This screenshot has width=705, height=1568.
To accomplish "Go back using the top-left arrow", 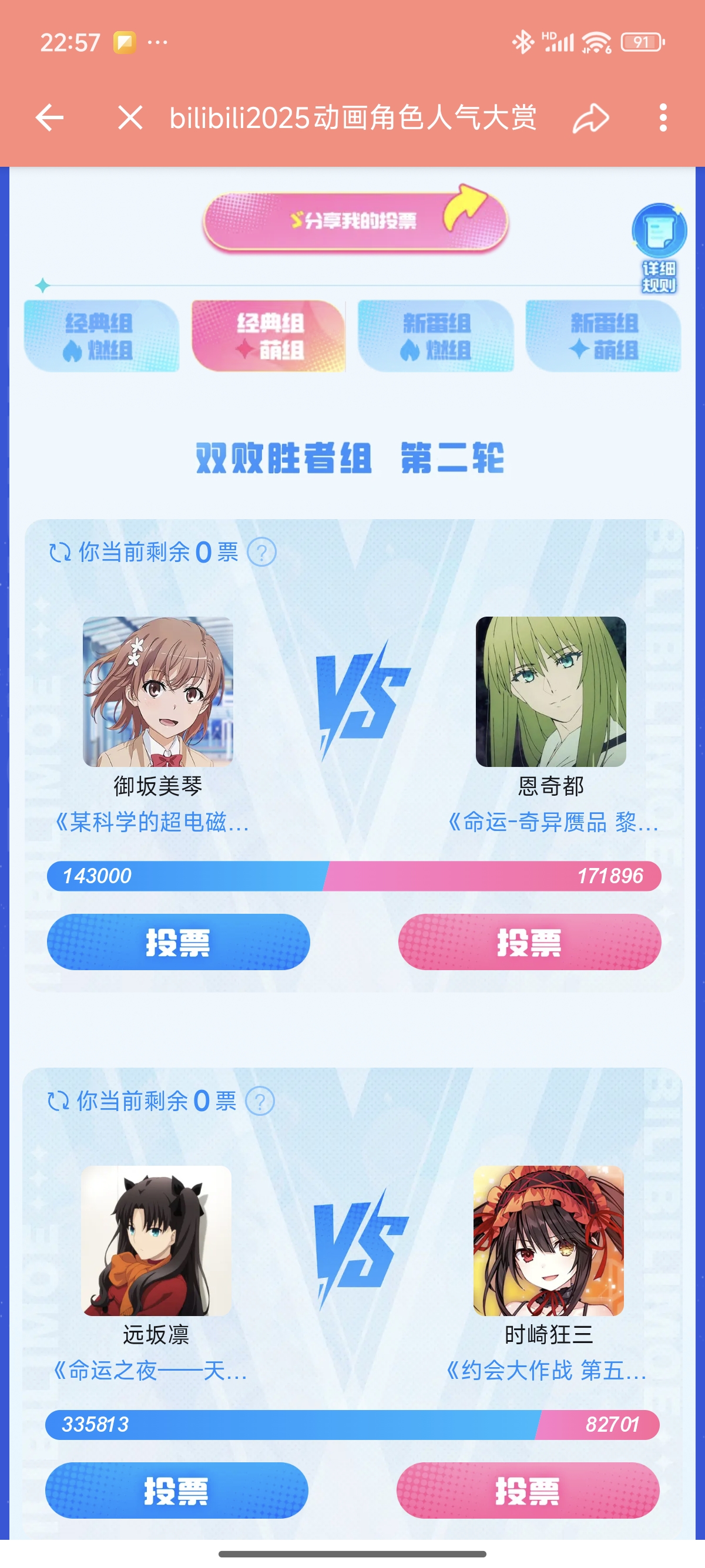I will [50, 117].
